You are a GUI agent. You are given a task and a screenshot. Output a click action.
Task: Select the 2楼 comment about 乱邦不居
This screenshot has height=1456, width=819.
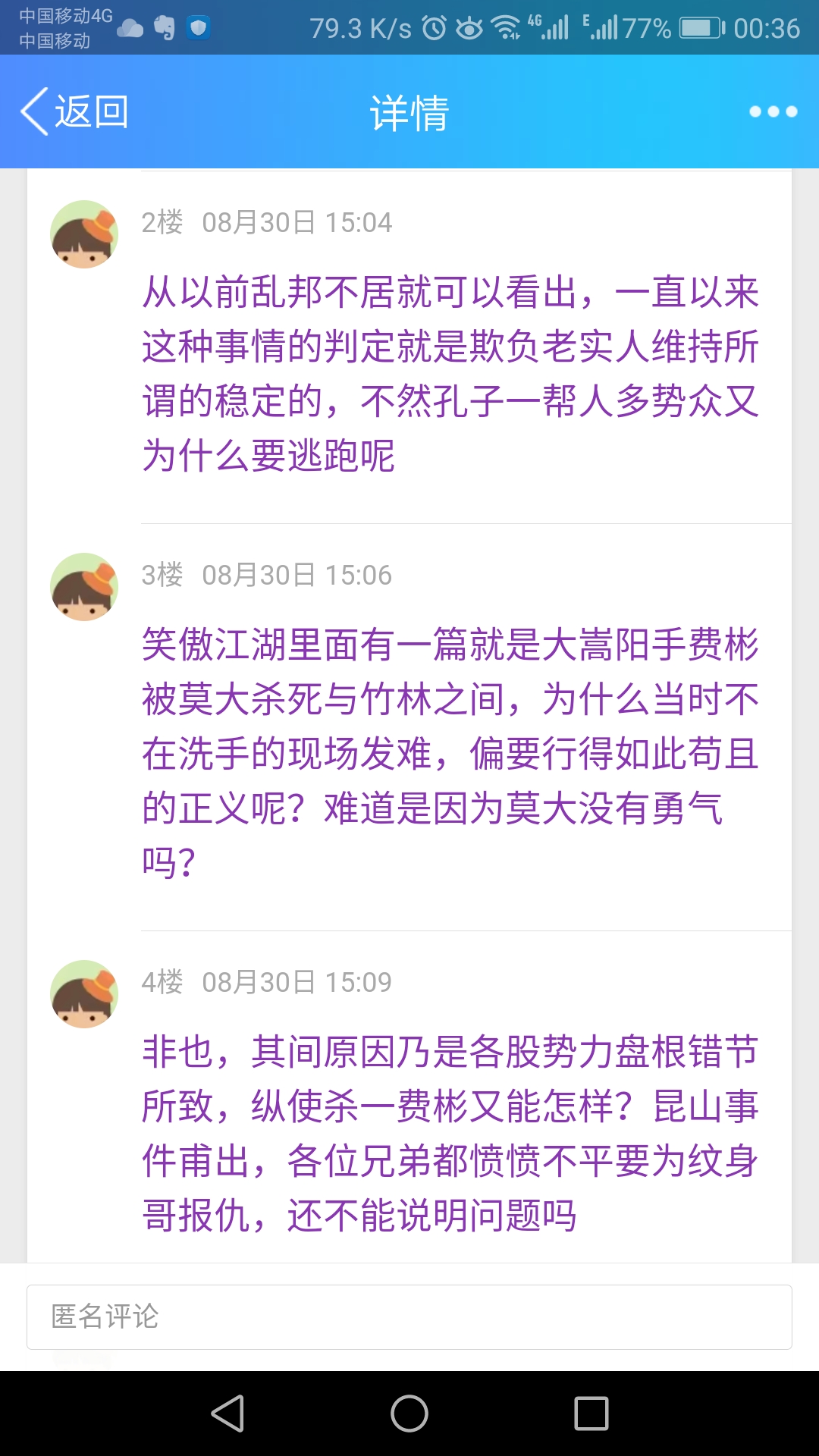coord(450,374)
